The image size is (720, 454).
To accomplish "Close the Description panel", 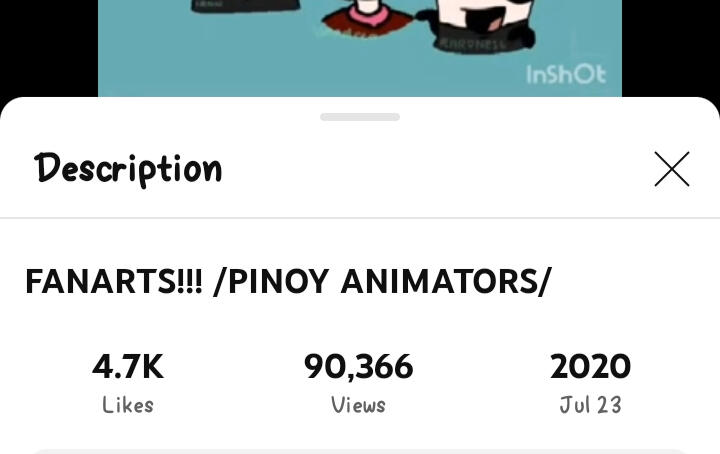I will [672, 169].
